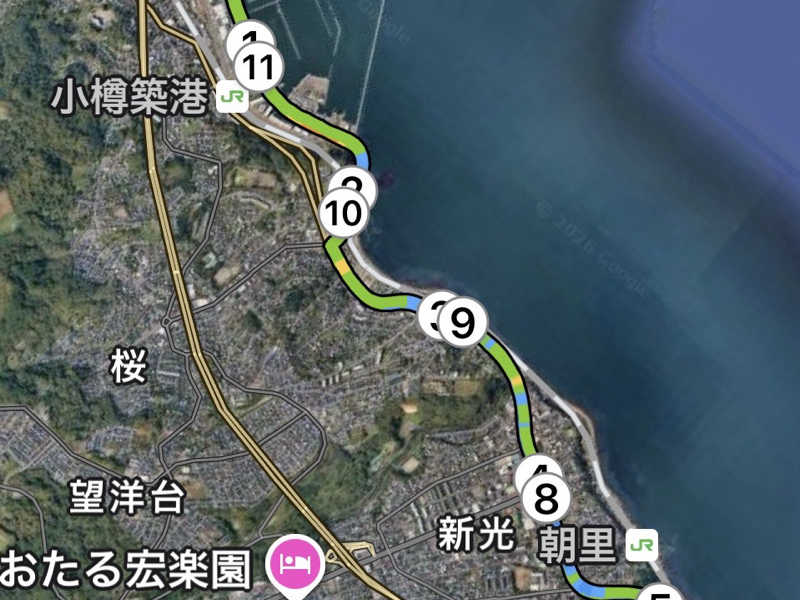Select waypoint marker 11
The width and height of the screenshot is (800, 600).
click(x=259, y=69)
